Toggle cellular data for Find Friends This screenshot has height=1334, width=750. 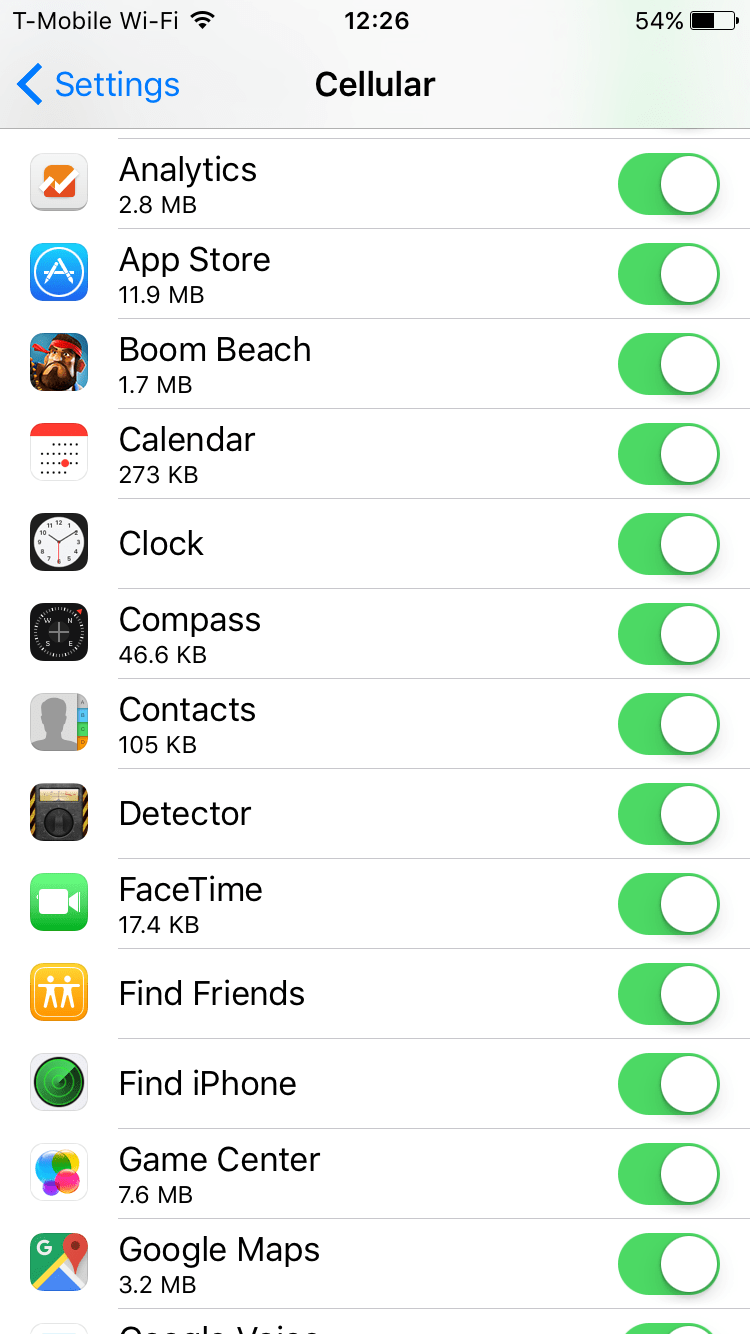click(x=667, y=992)
